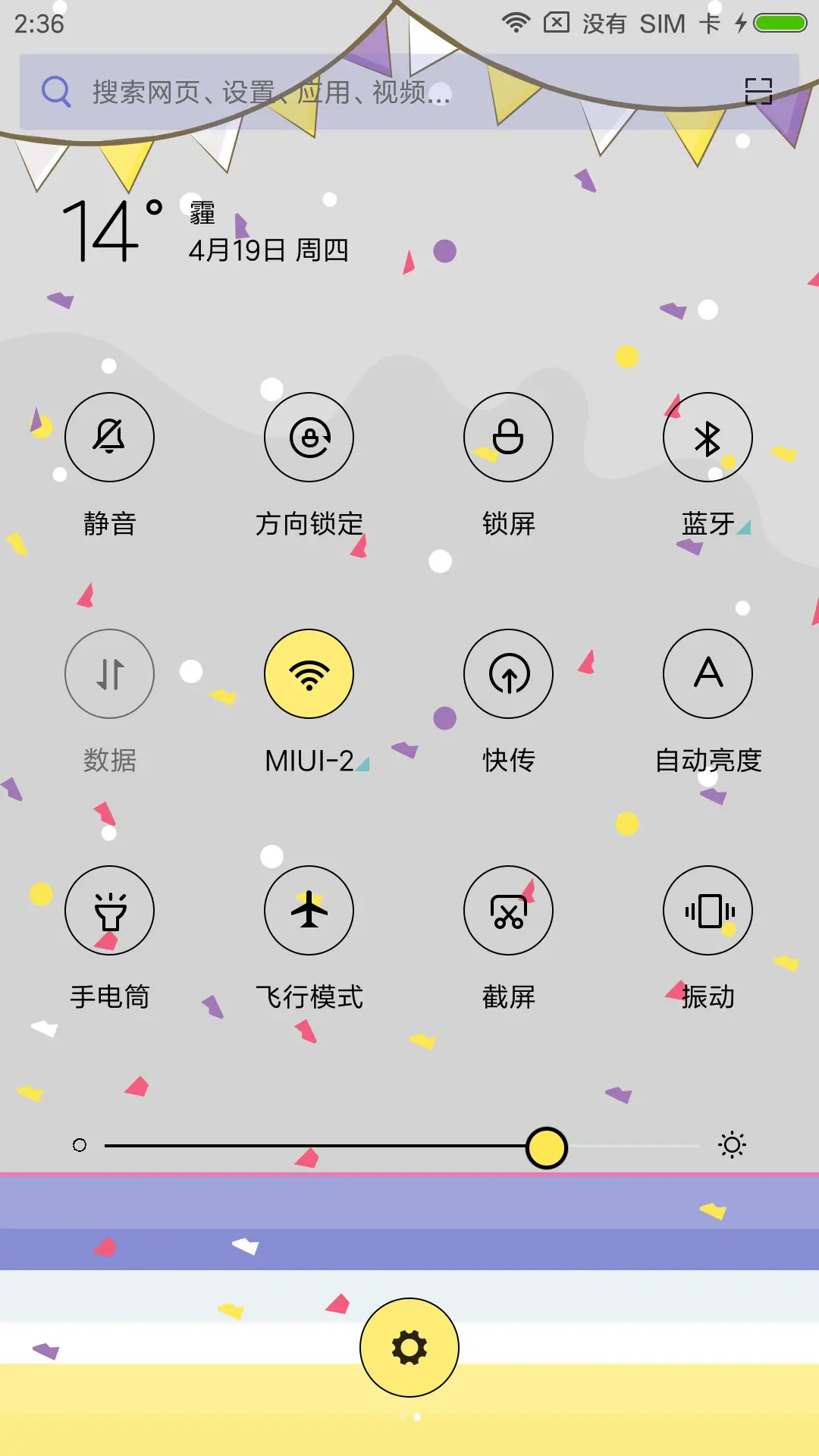Select the 截屏 screenshot tile
The height and width of the screenshot is (1456, 819).
tap(508, 910)
